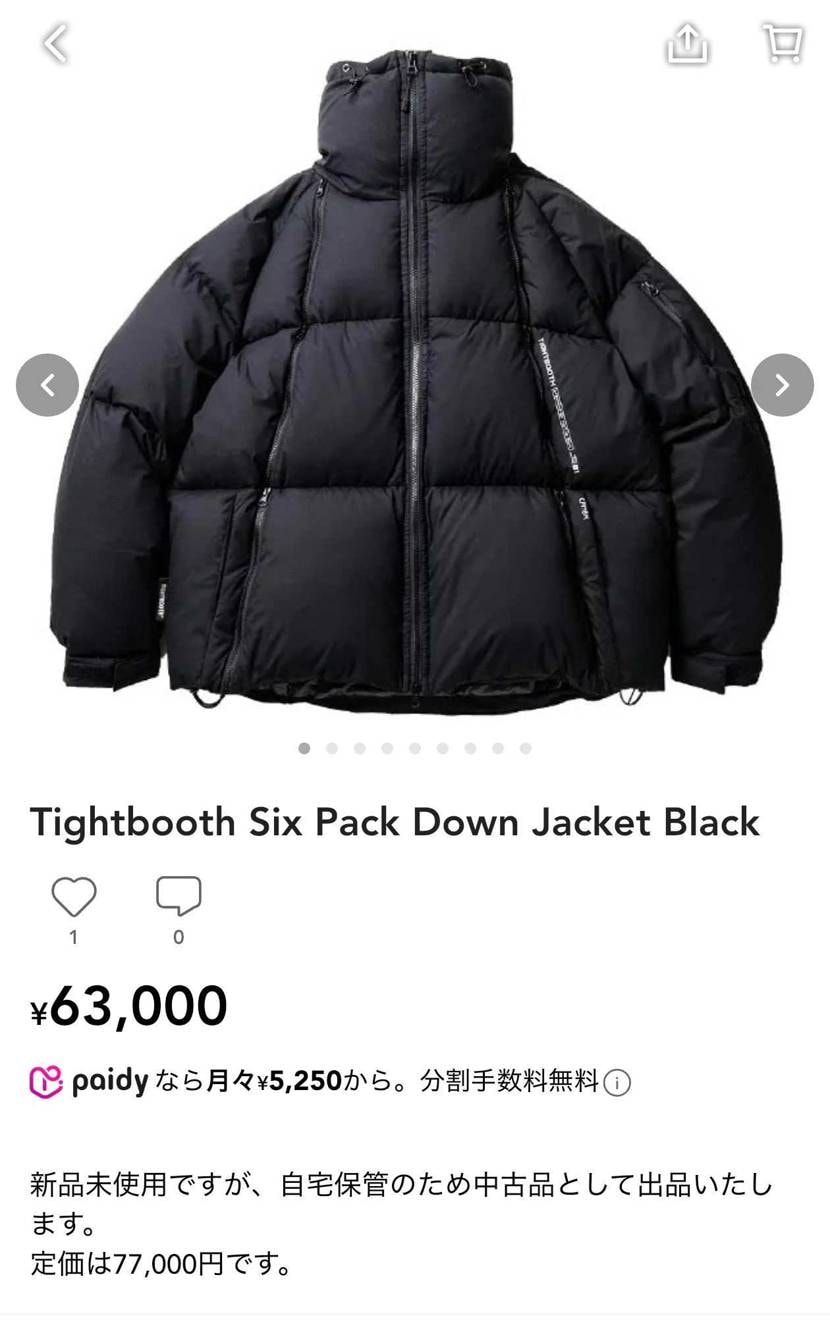Tap the share icon to share this listing
830x1329 pixels.
coord(688,44)
